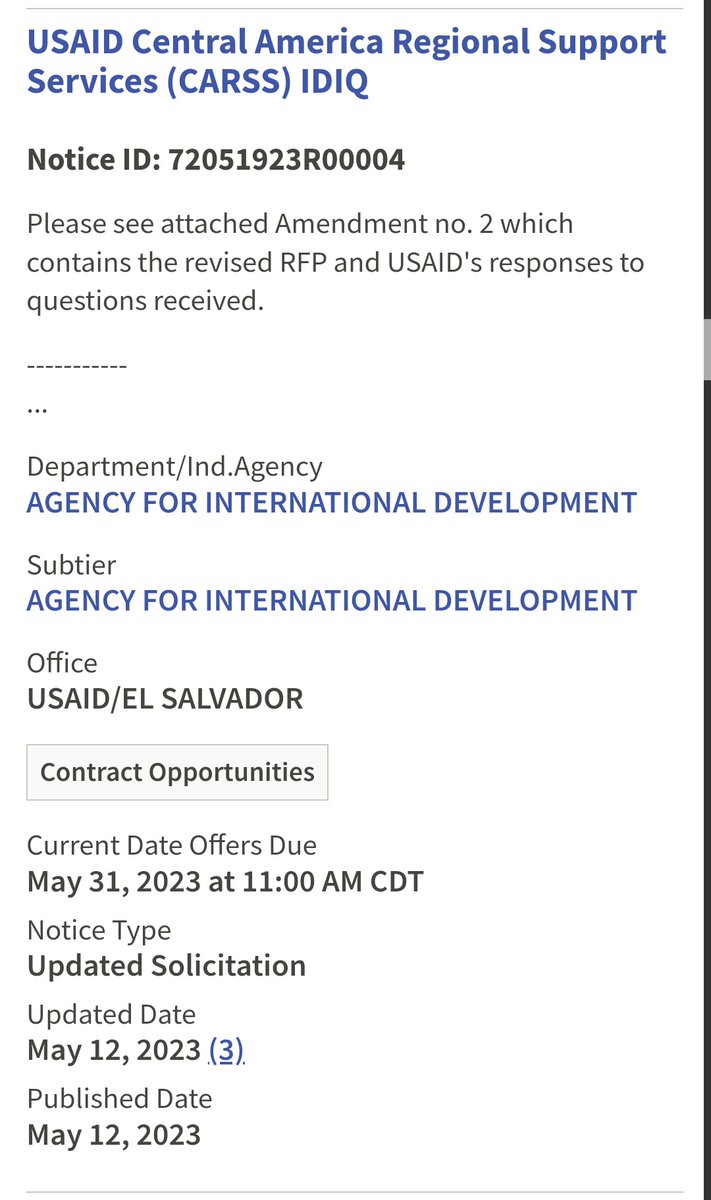Image resolution: width=711 pixels, height=1200 pixels.
Task: Open the (3) updated versions link
Action: click(x=226, y=1050)
